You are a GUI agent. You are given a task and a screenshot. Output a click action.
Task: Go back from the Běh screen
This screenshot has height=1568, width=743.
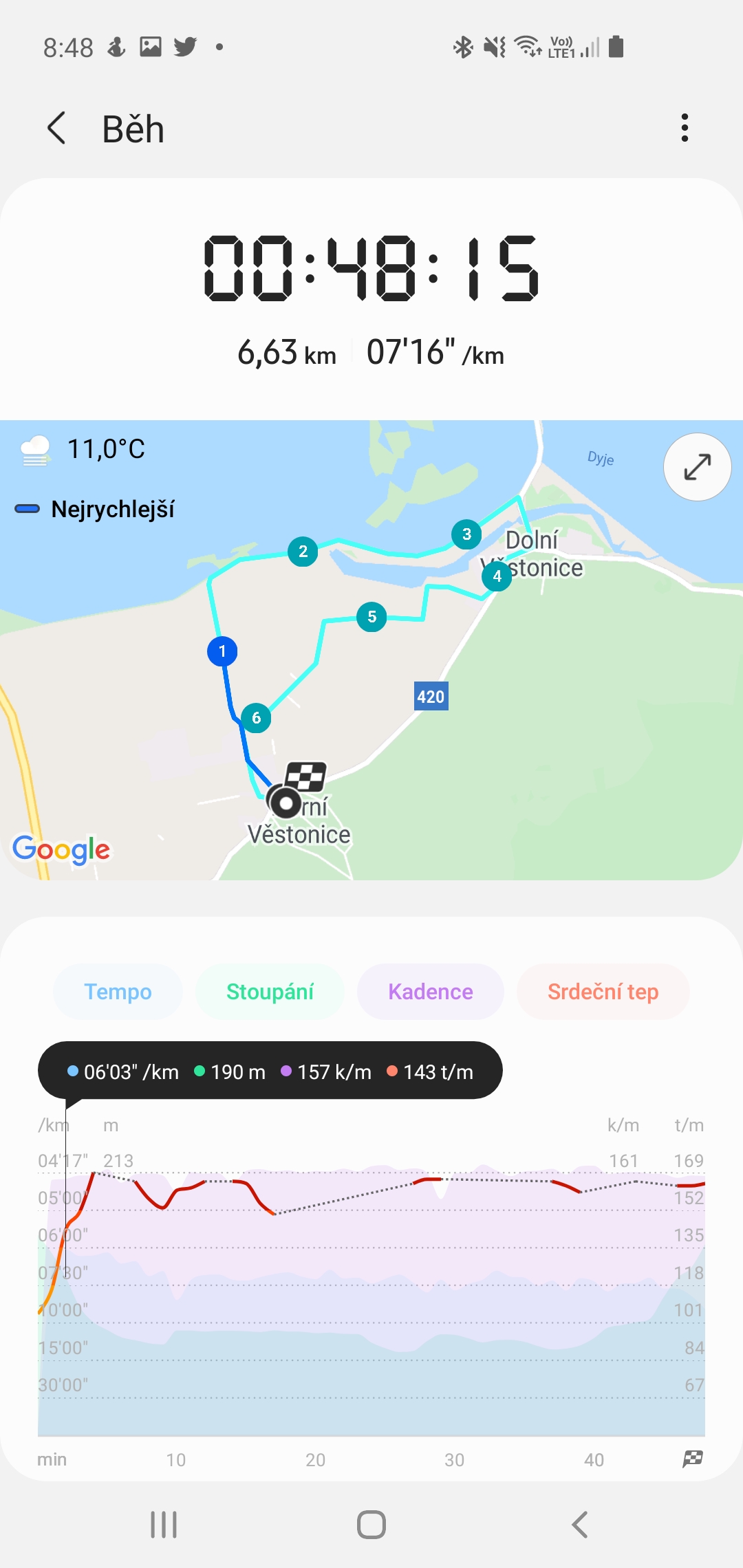56,128
